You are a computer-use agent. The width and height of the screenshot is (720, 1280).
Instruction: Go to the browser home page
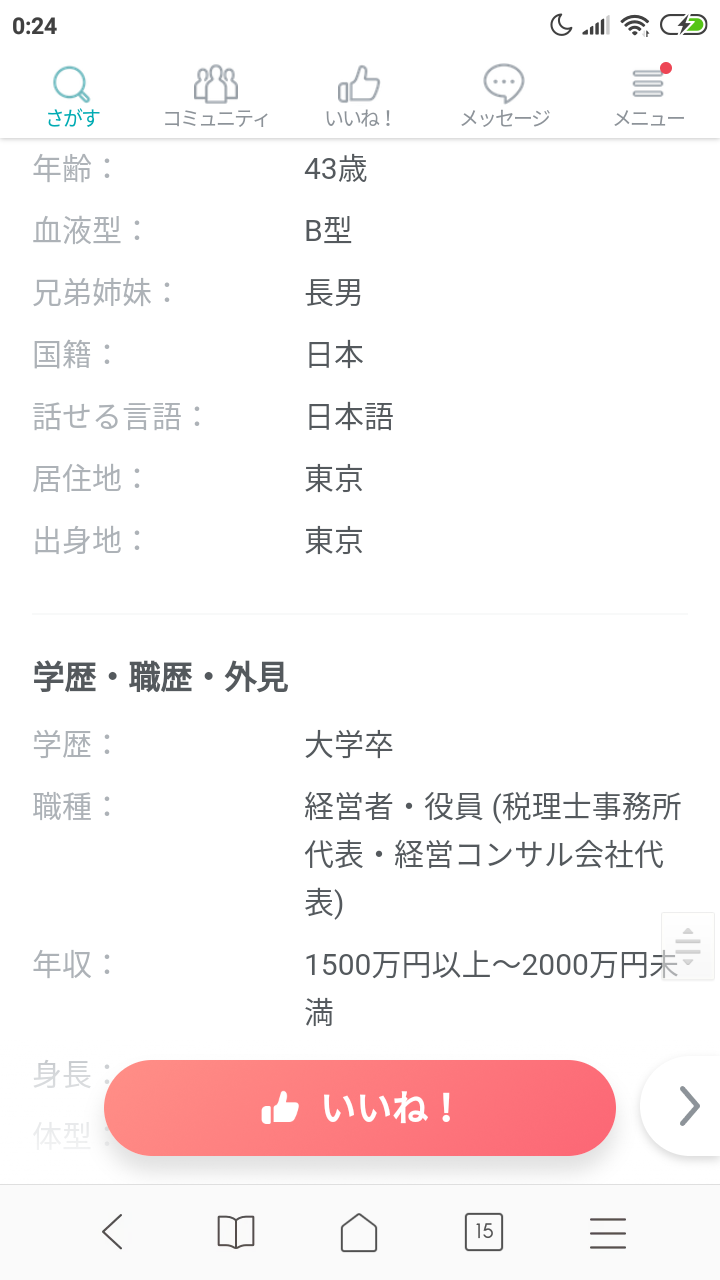pos(359,1232)
